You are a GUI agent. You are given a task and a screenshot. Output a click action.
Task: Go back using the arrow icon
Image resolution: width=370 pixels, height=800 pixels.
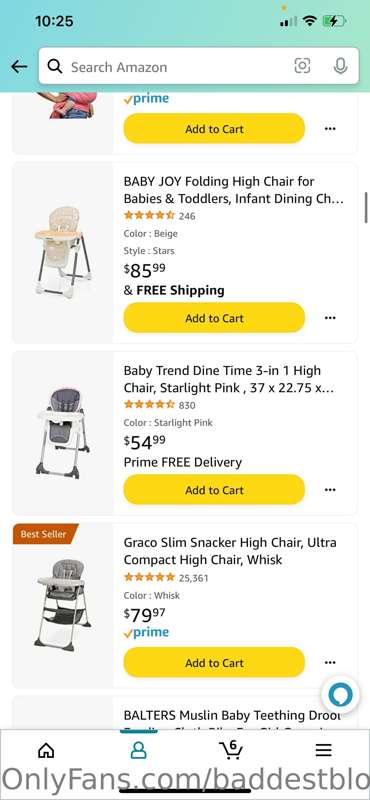pyautogui.click(x=19, y=66)
